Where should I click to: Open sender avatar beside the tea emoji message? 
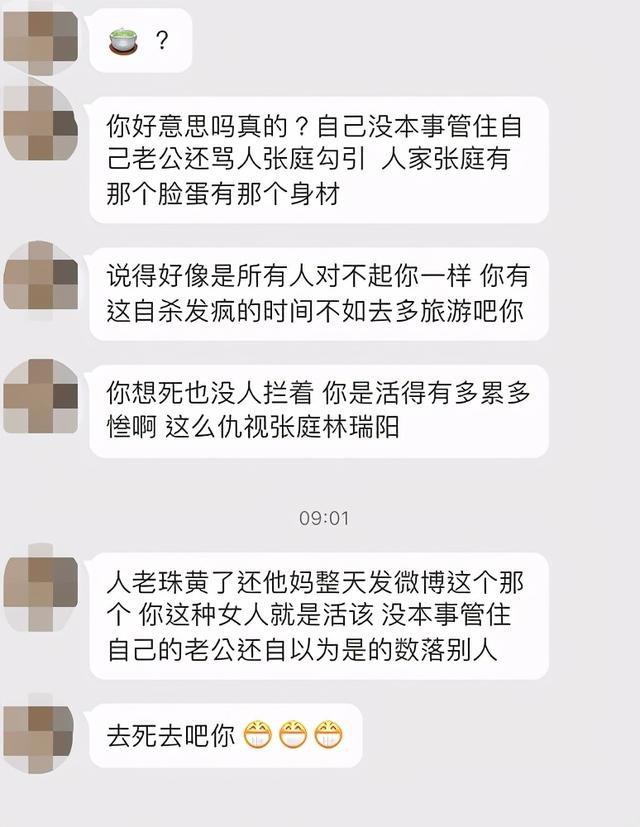point(40,37)
